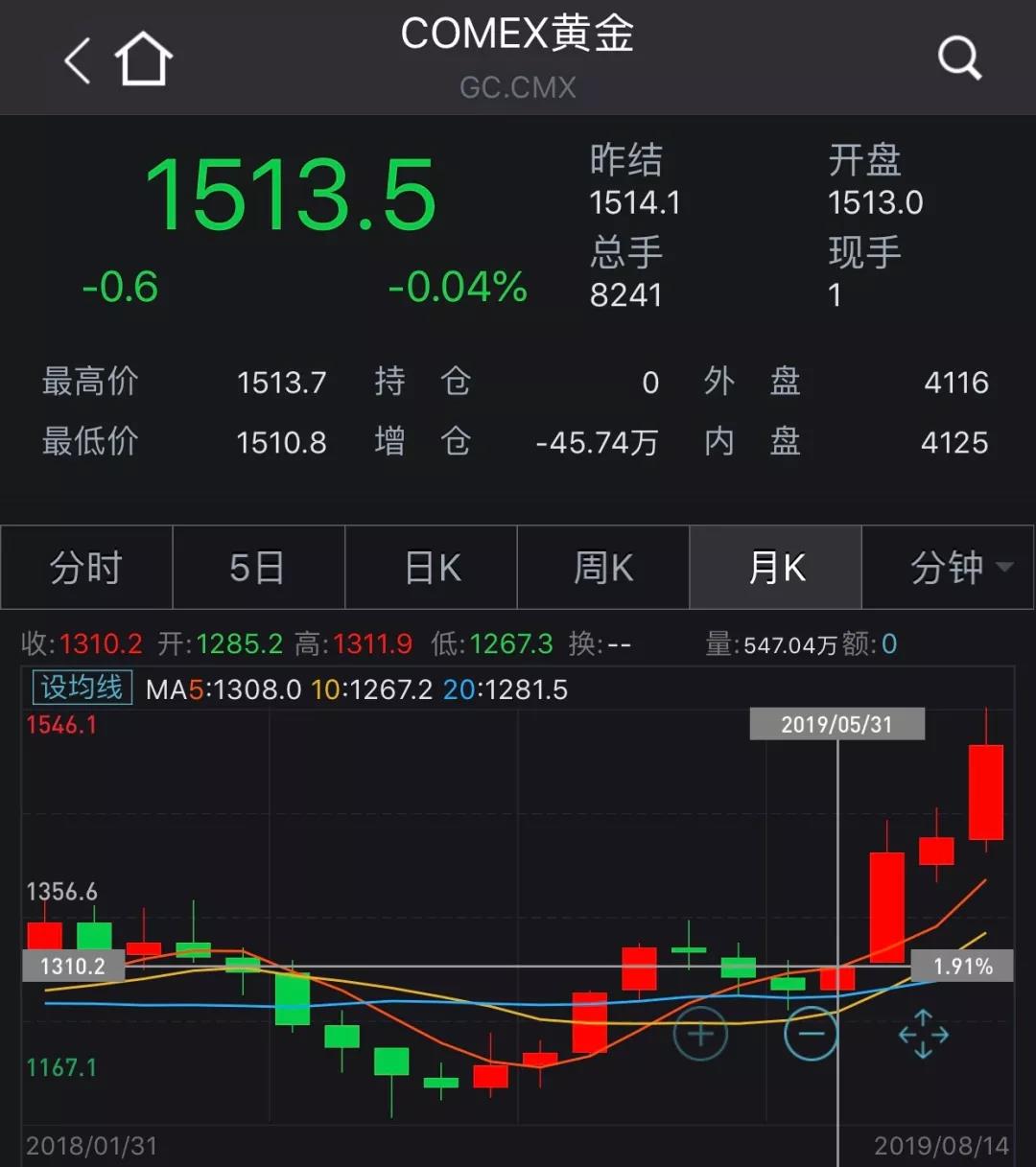Tap the chart move arrows icon
1036x1167 pixels.
[923, 1034]
